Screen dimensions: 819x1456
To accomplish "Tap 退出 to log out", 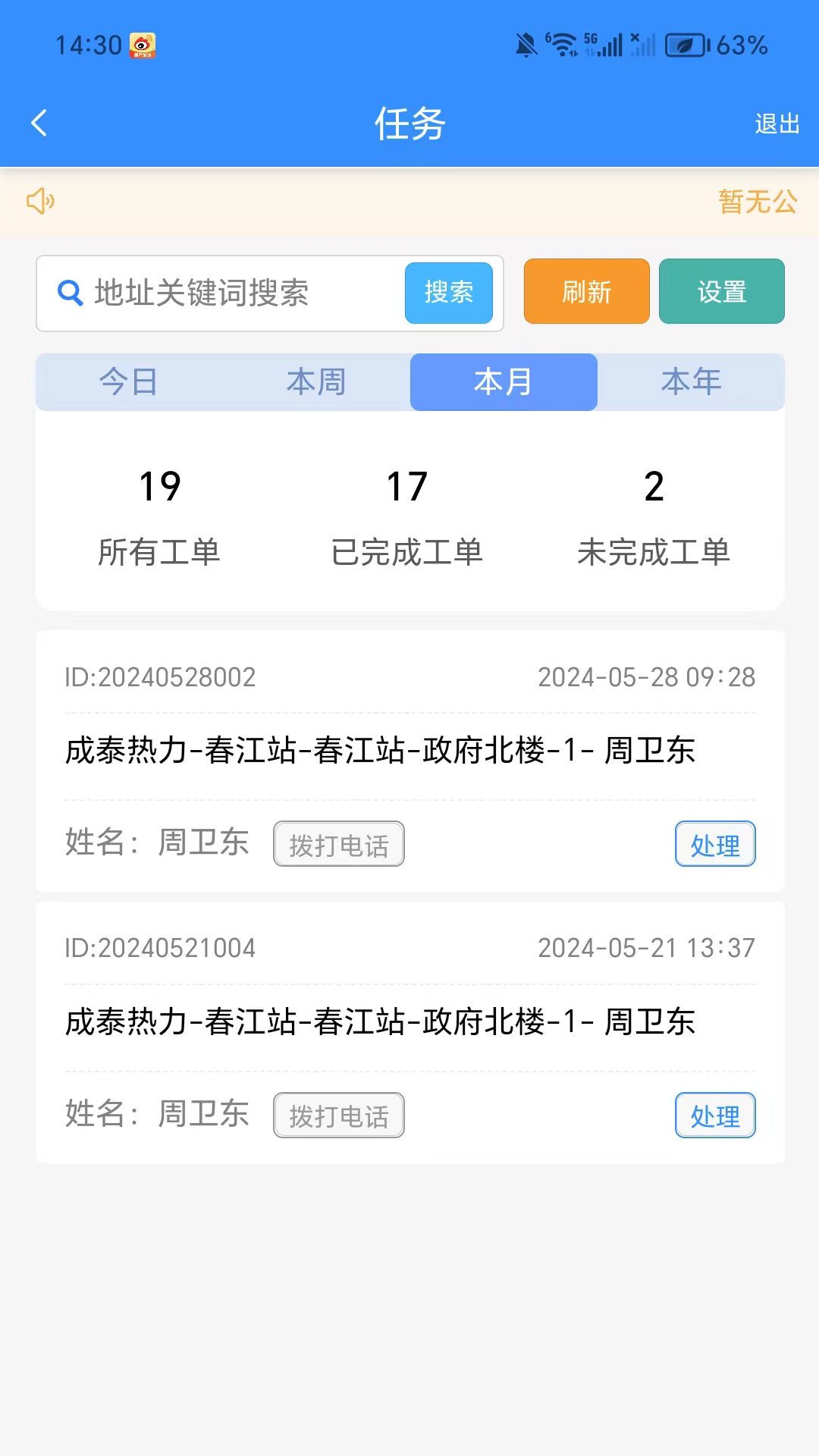I will [x=776, y=122].
